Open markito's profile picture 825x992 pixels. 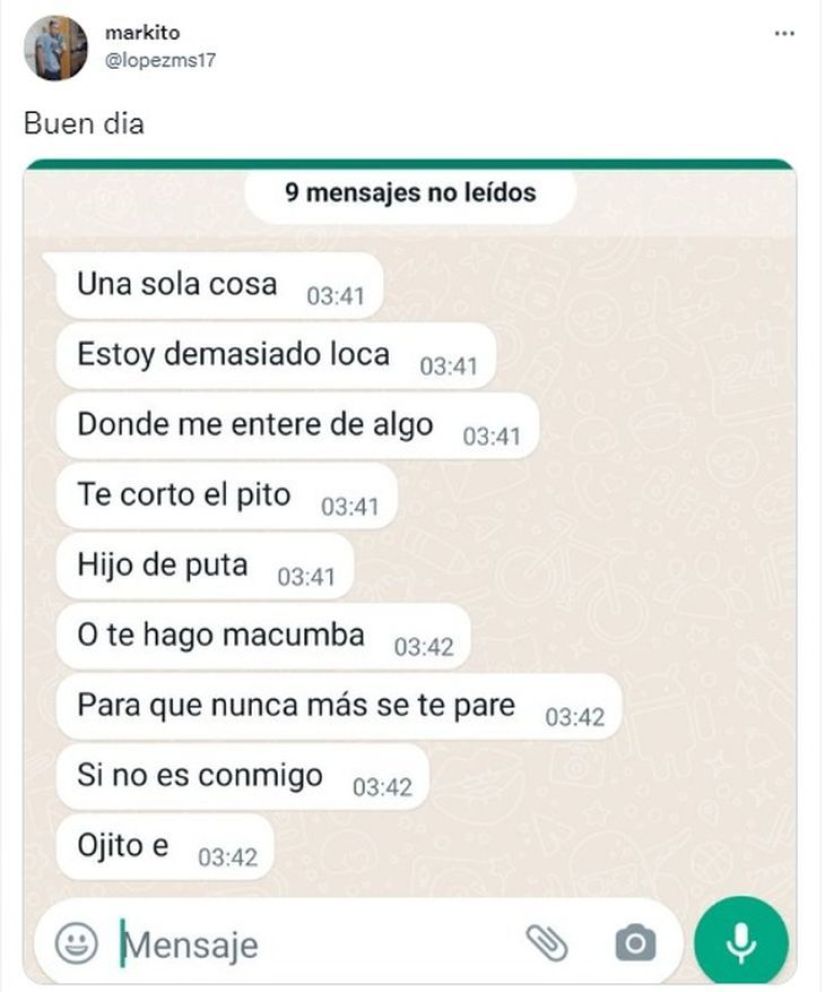[55, 47]
